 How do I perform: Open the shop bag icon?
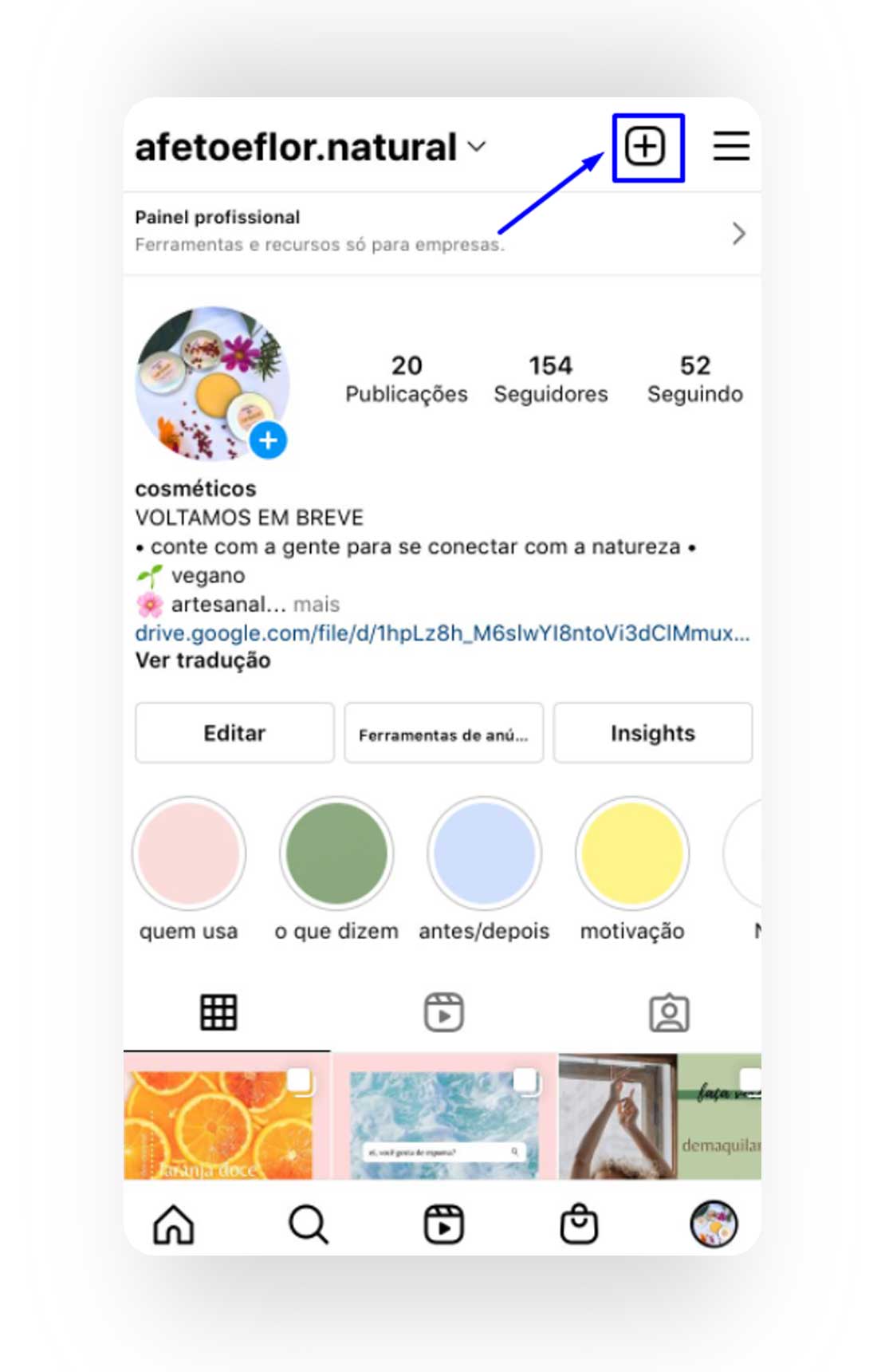click(577, 1224)
